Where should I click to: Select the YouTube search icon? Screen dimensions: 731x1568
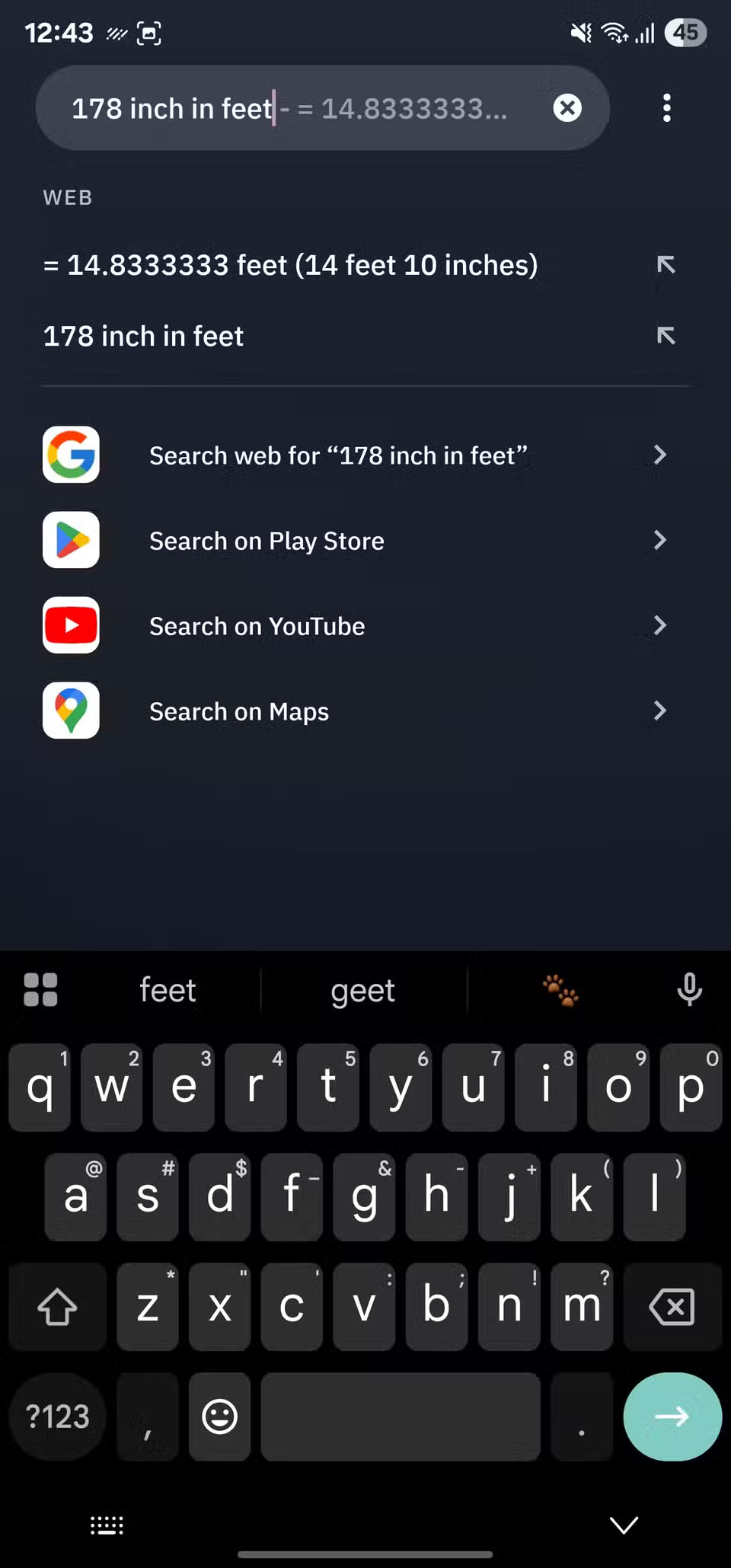(70, 625)
